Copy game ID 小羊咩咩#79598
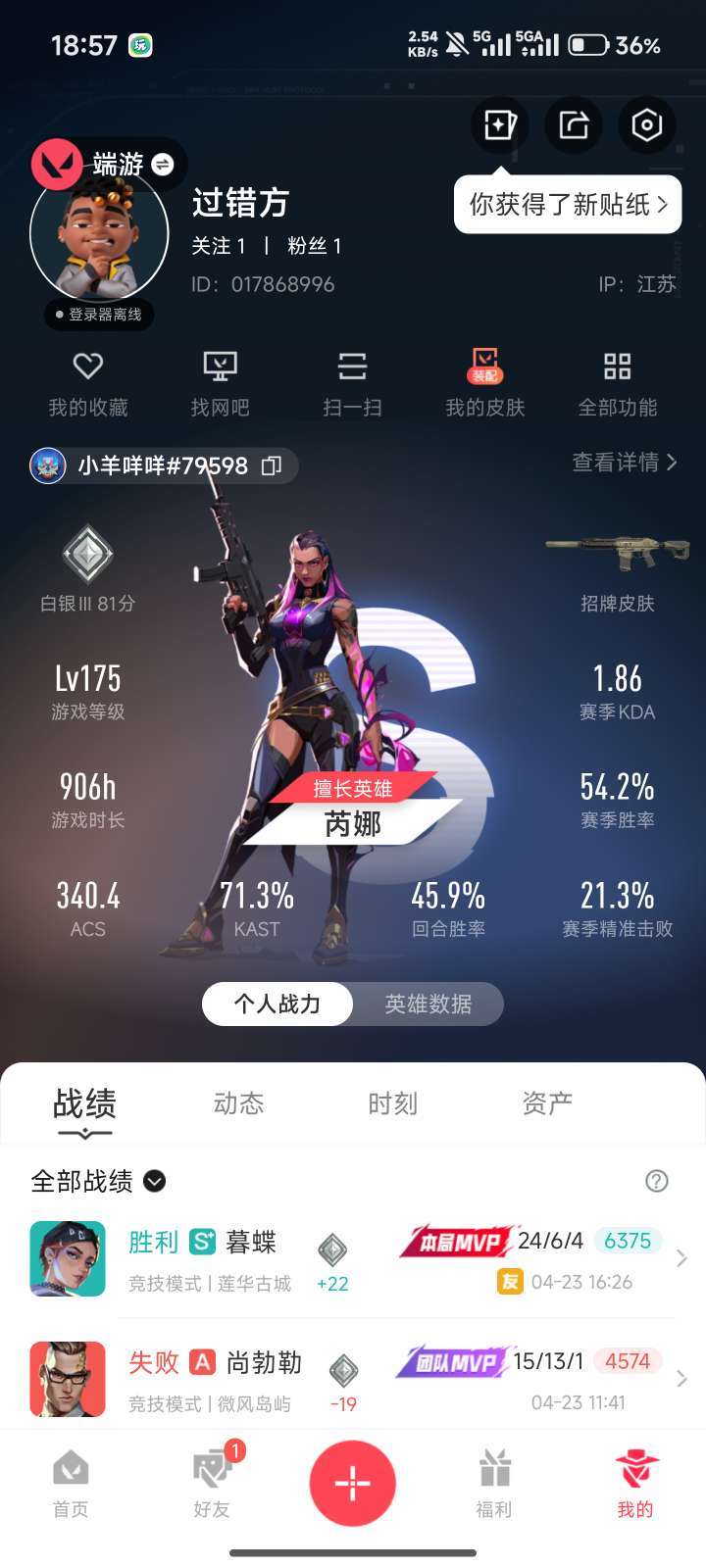The image size is (706, 1568). point(272,465)
